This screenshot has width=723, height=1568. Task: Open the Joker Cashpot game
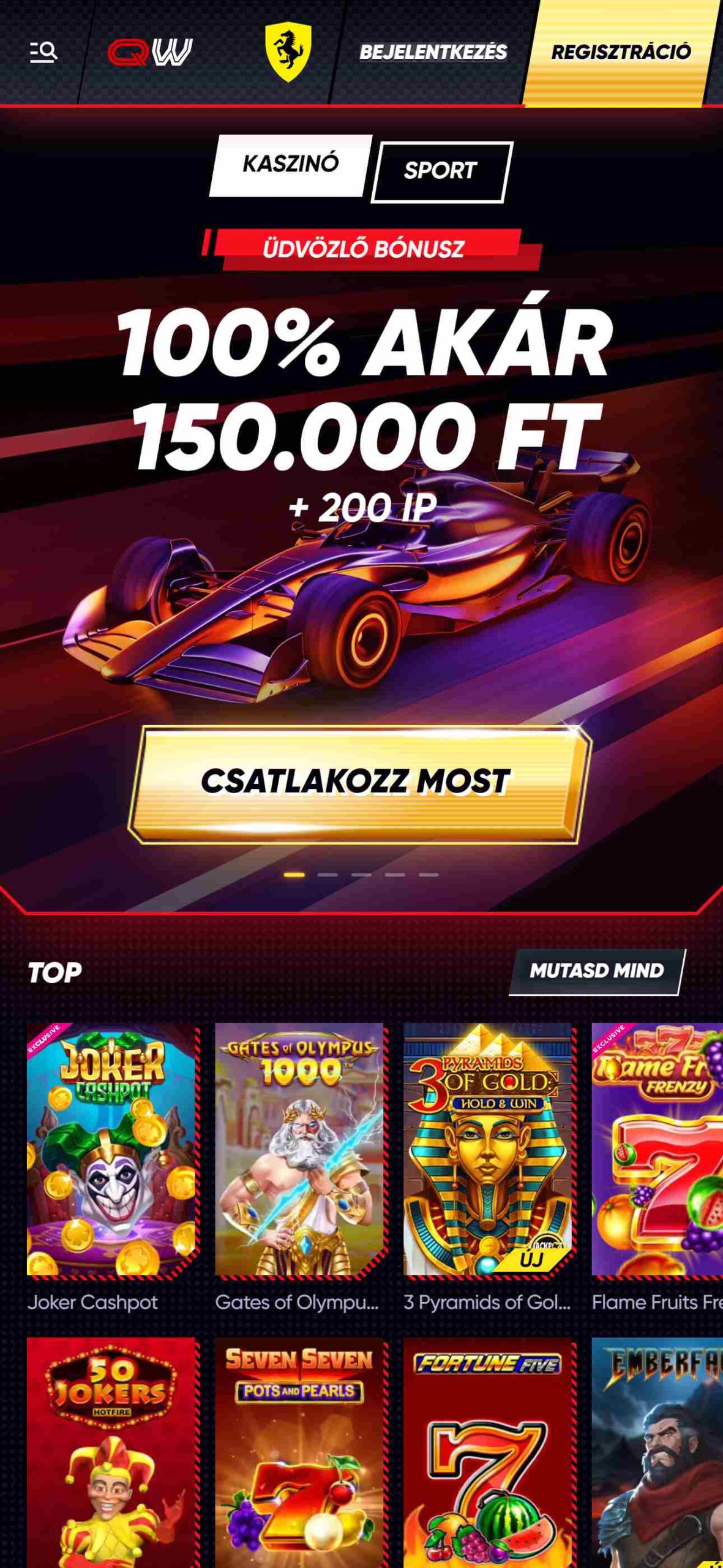[x=111, y=1149]
